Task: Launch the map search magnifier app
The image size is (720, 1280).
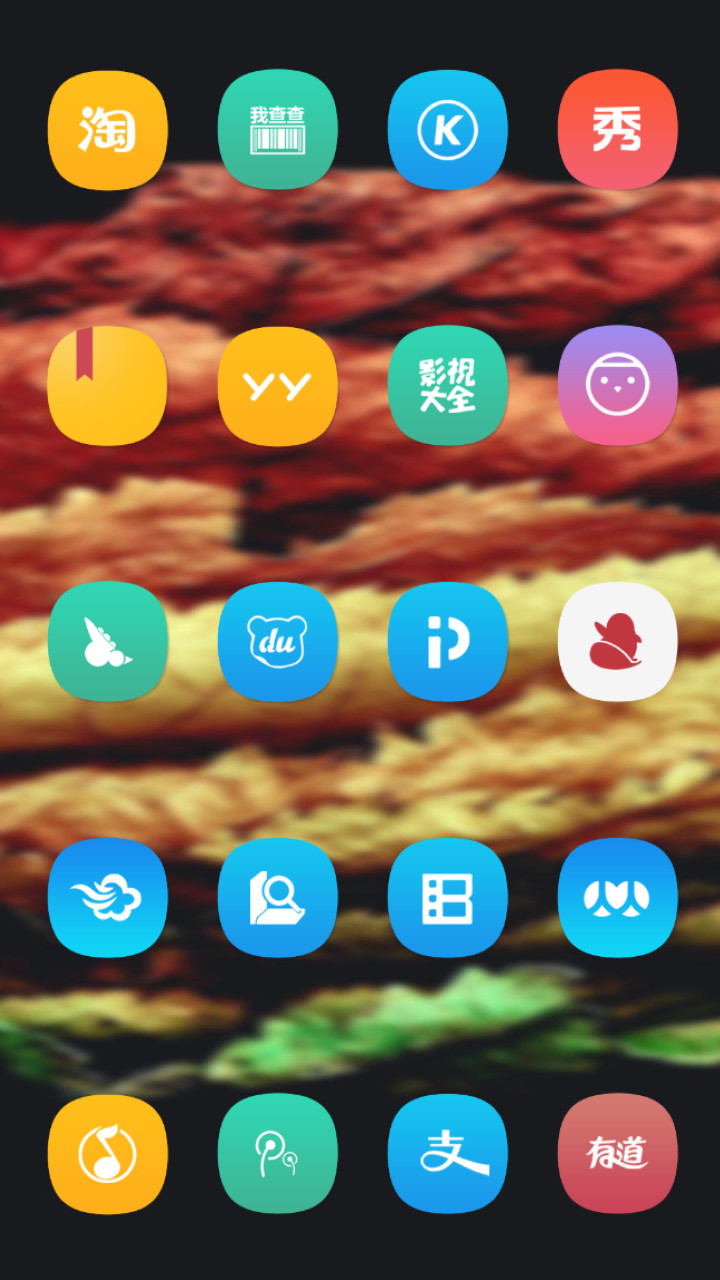Action: coord(278,898)
